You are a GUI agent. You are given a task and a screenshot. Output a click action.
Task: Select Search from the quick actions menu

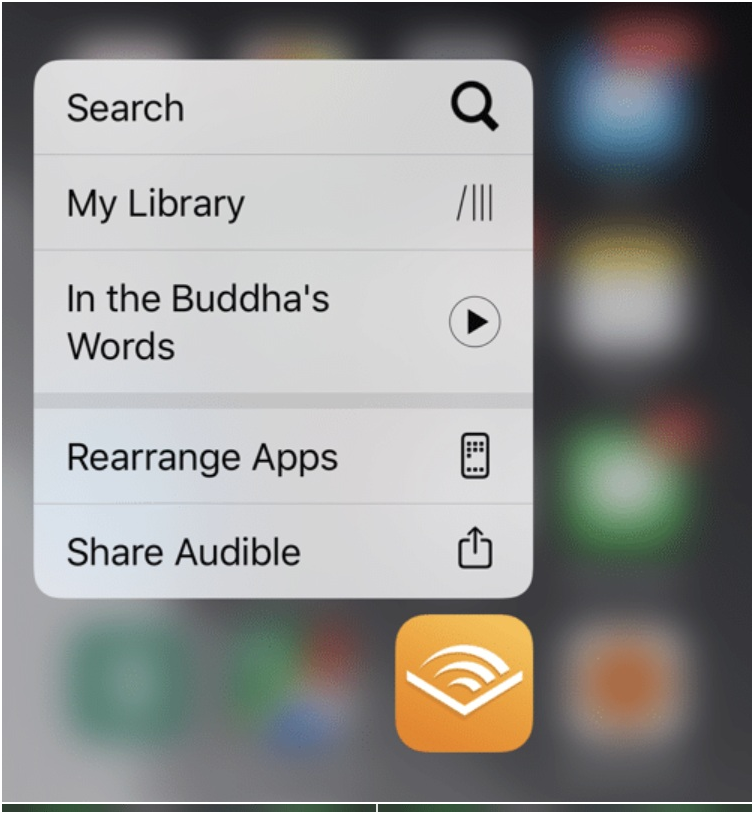click(x=283, y=108)
